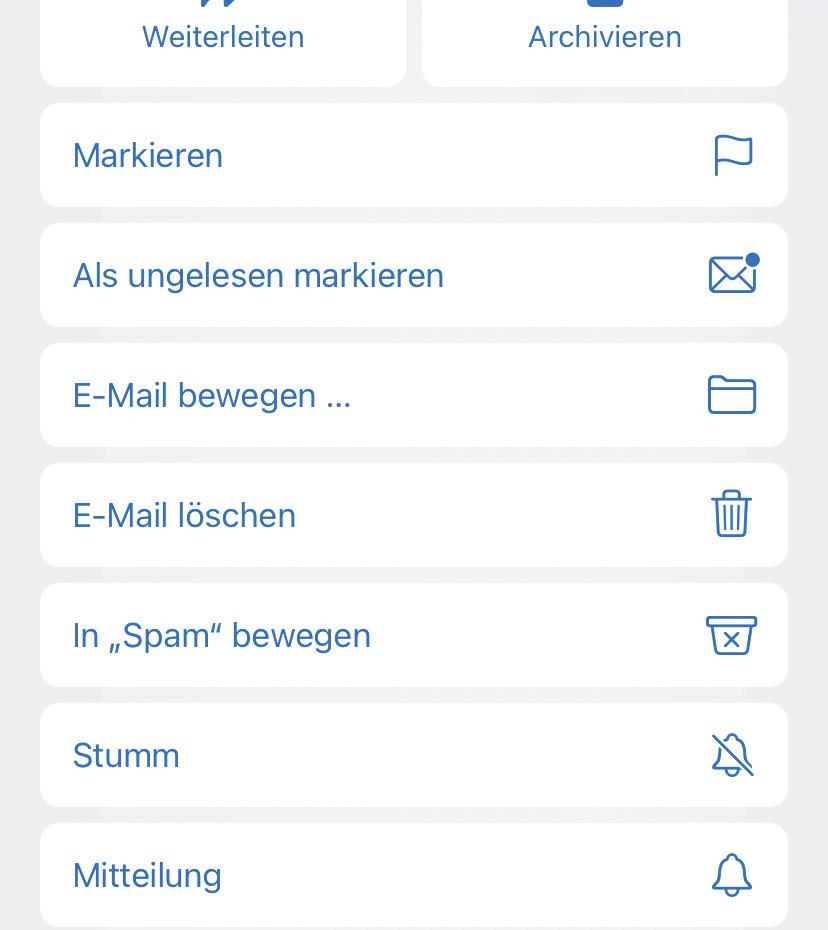Select the Markieren flag option

tap(413, 156)
